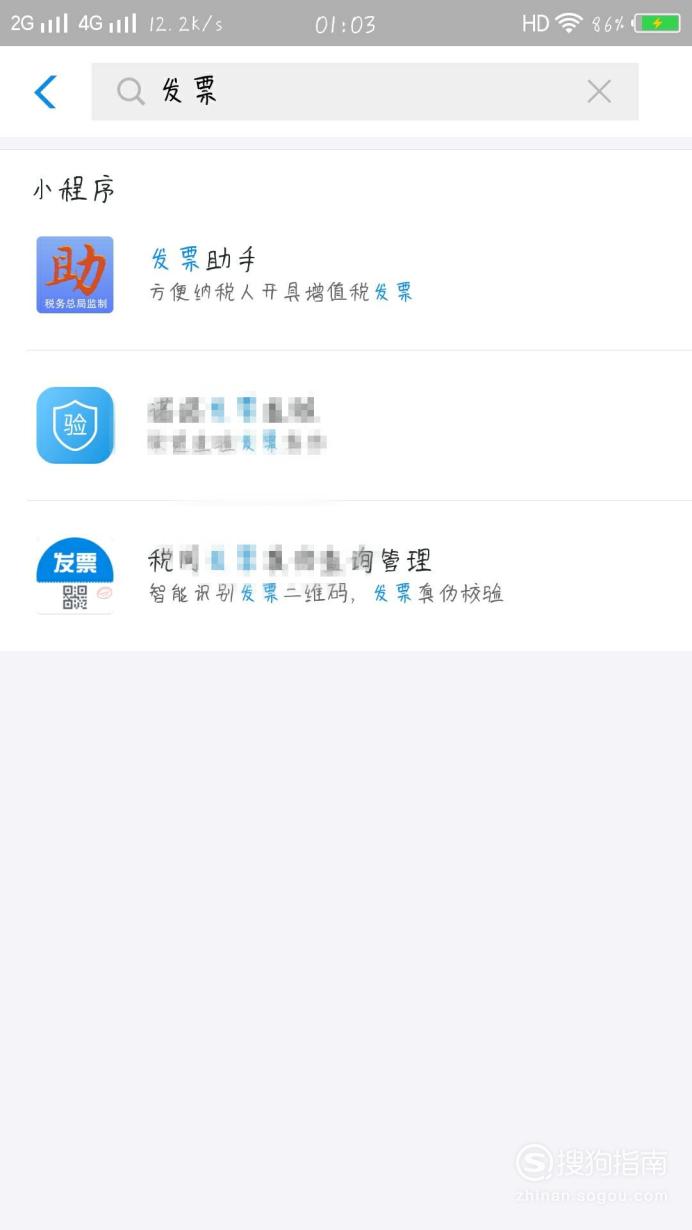
Task: Tap the search field containing 发票
Action: (x=365, y=92)
